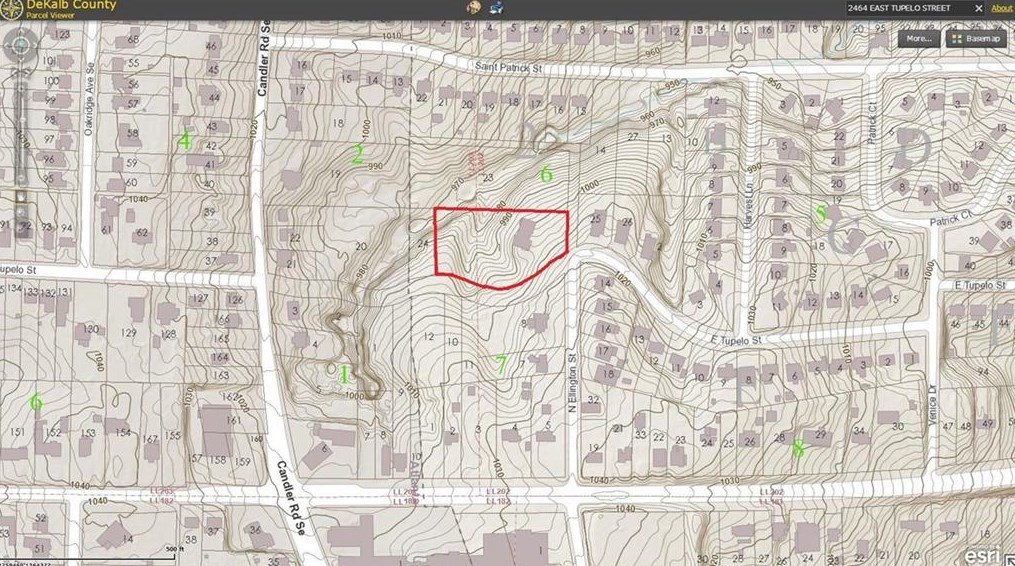Open the About link
This screenshot has height=566, width=1015.
pos(1001,7)
